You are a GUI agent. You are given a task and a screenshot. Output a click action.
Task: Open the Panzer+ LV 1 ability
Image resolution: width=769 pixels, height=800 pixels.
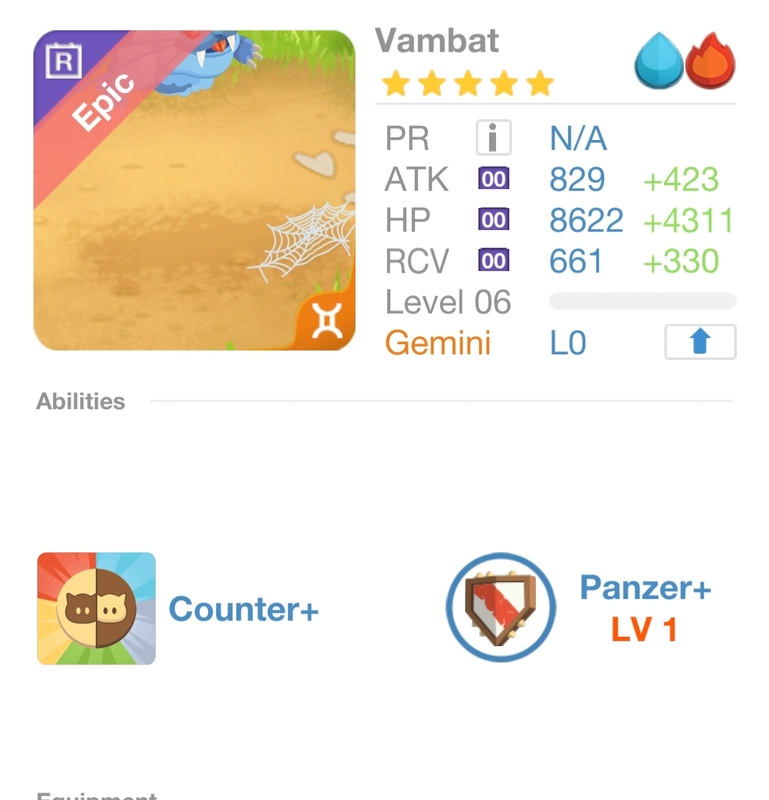click(500, 607)
